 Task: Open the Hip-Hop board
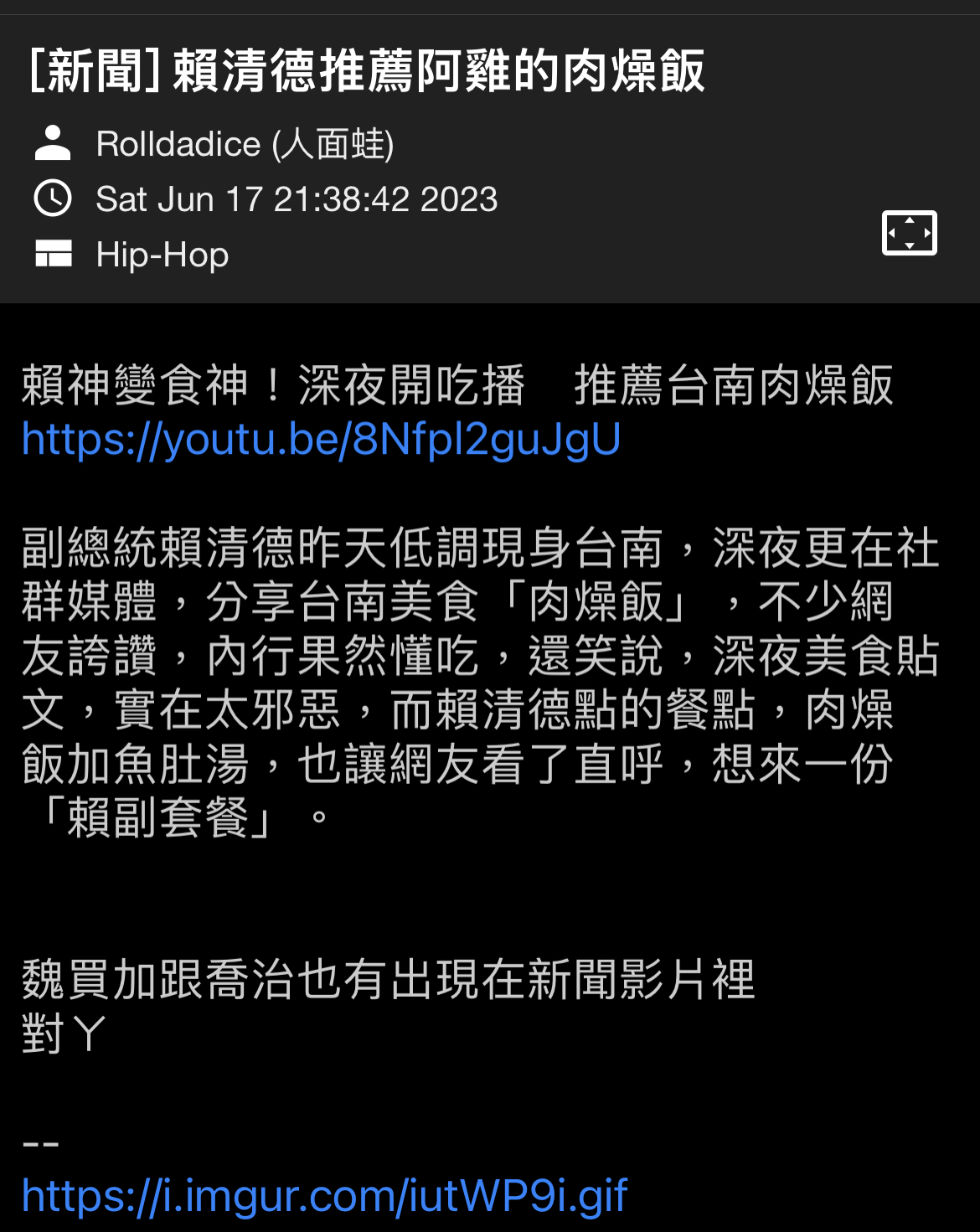point(162,255)
